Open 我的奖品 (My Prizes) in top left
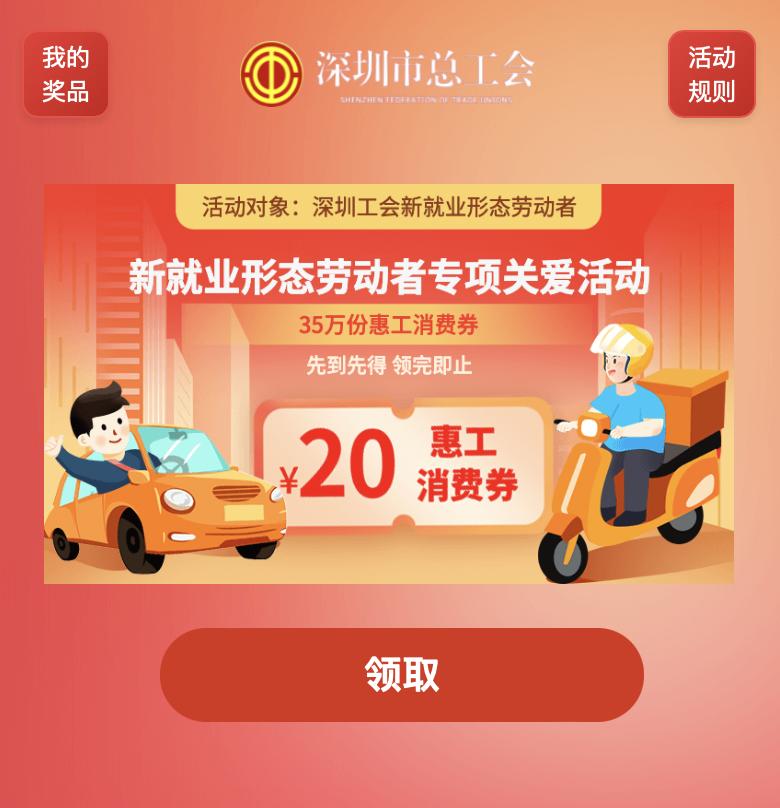 66,74
